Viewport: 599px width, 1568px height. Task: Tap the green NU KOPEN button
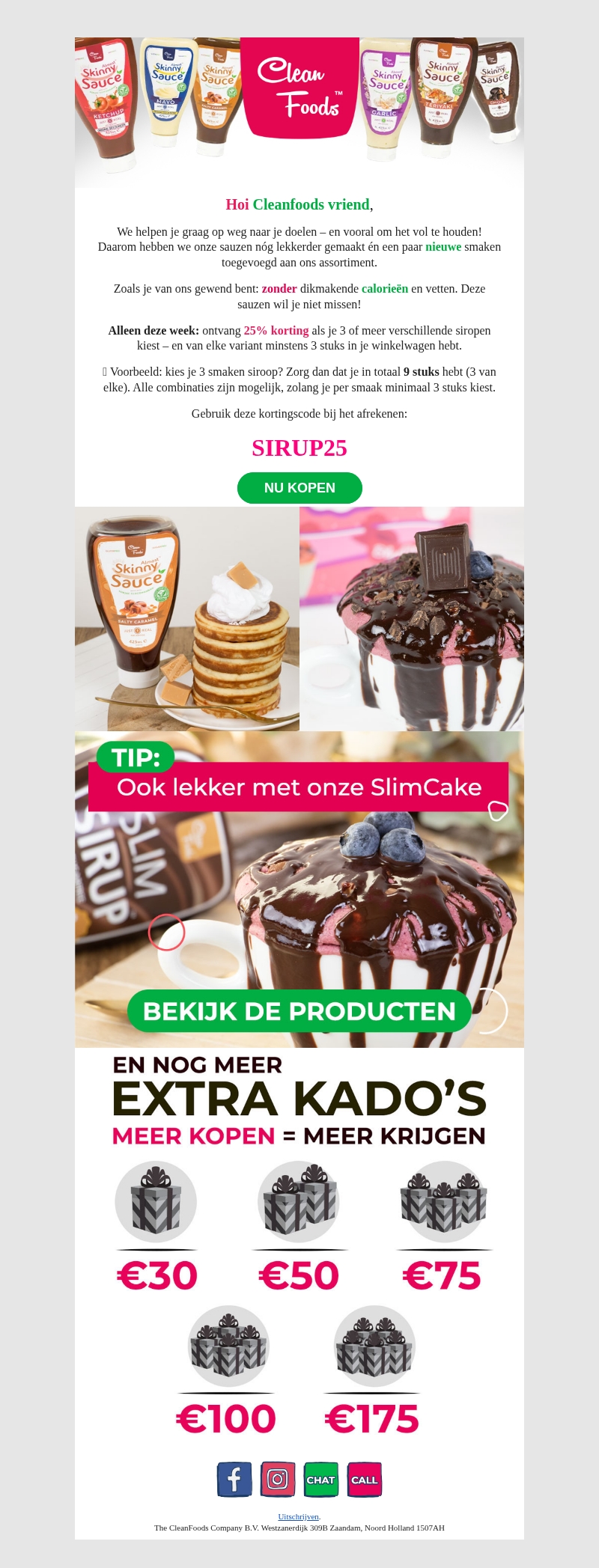(299, 488)
